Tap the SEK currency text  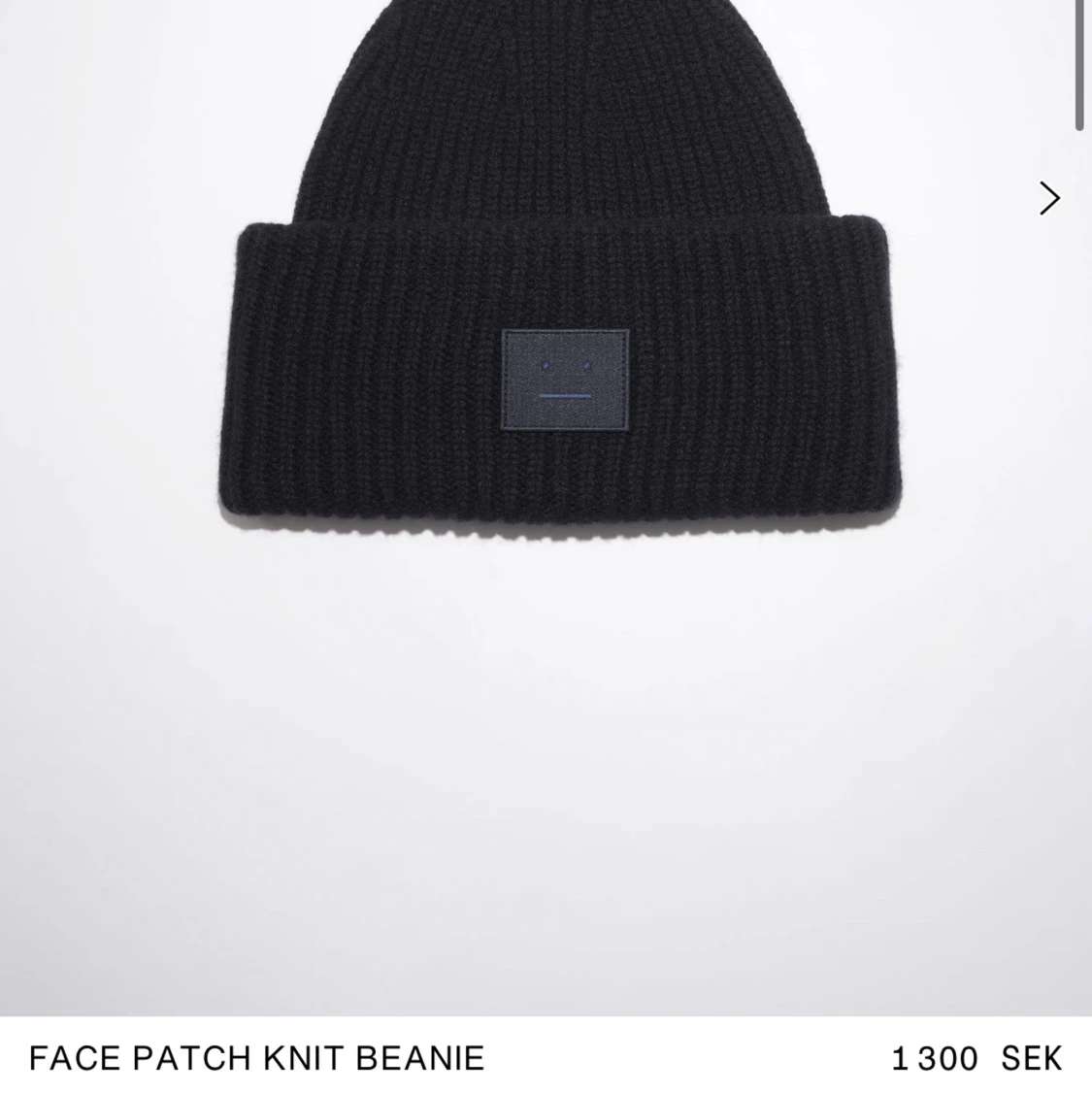(x=1030, y=1059)
